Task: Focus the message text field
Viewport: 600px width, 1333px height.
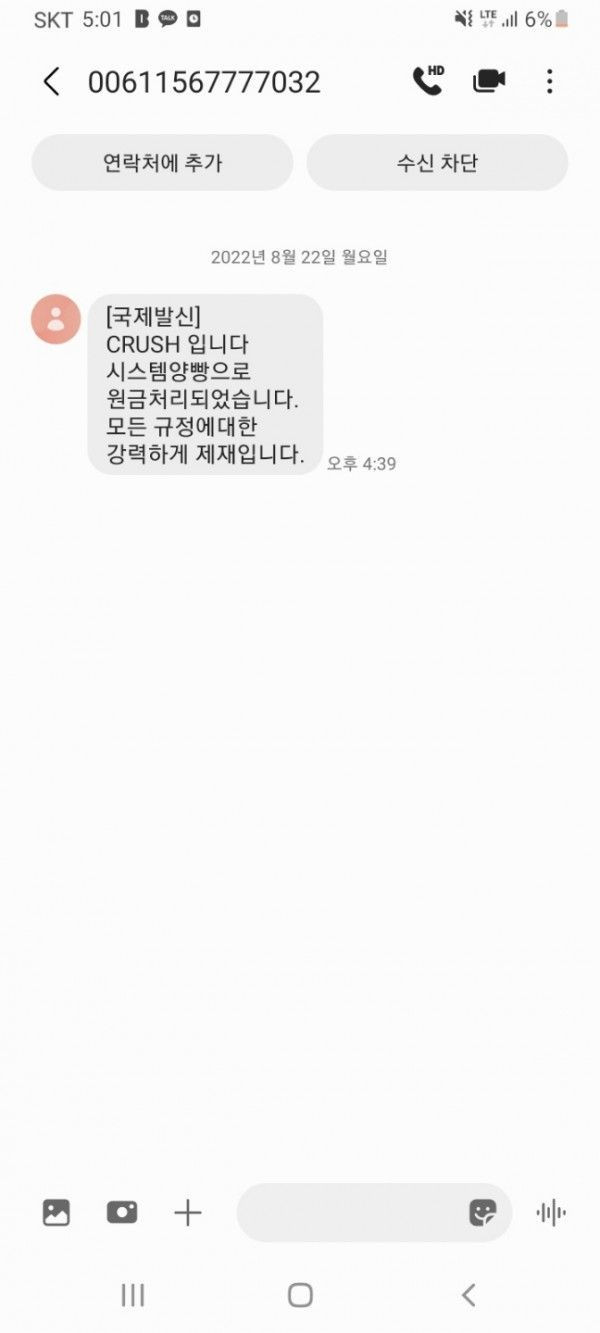Action: [350, 1213]
